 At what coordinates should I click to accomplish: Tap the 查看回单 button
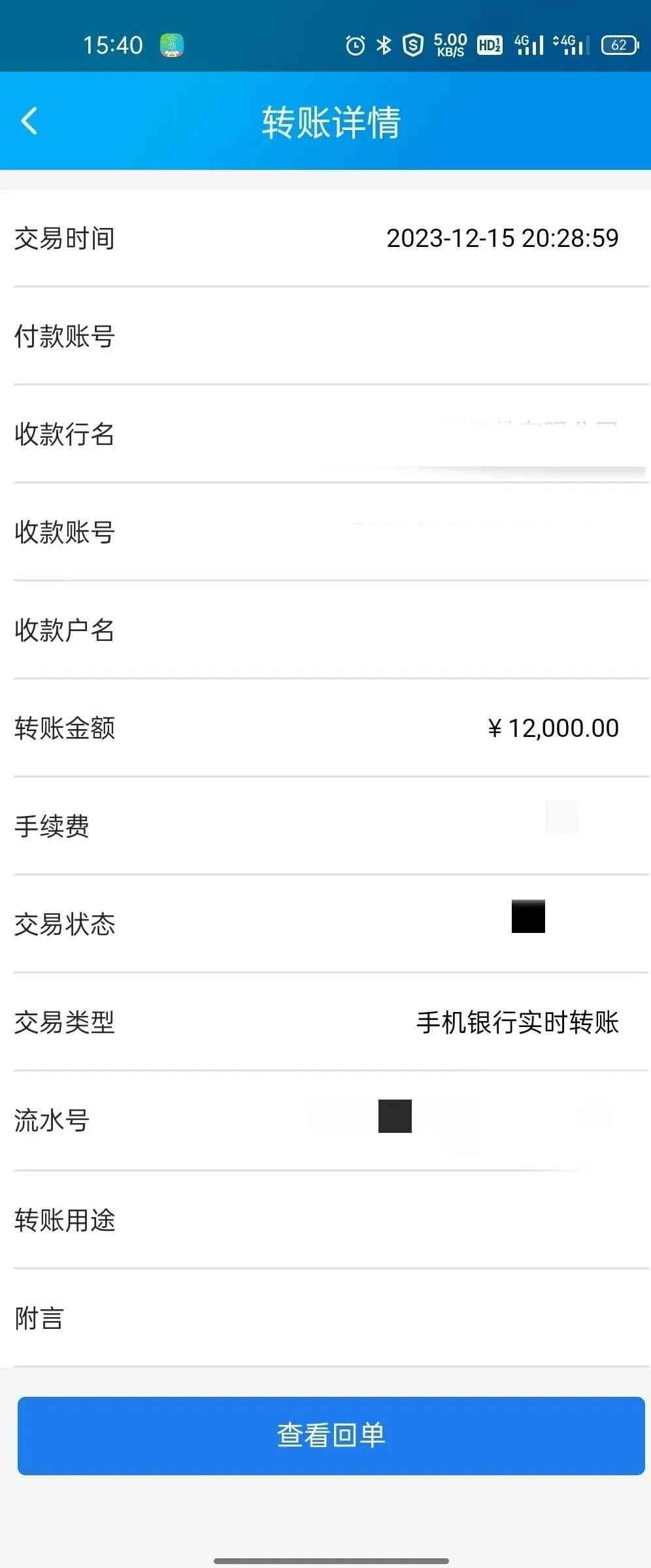pos(331,1436)
